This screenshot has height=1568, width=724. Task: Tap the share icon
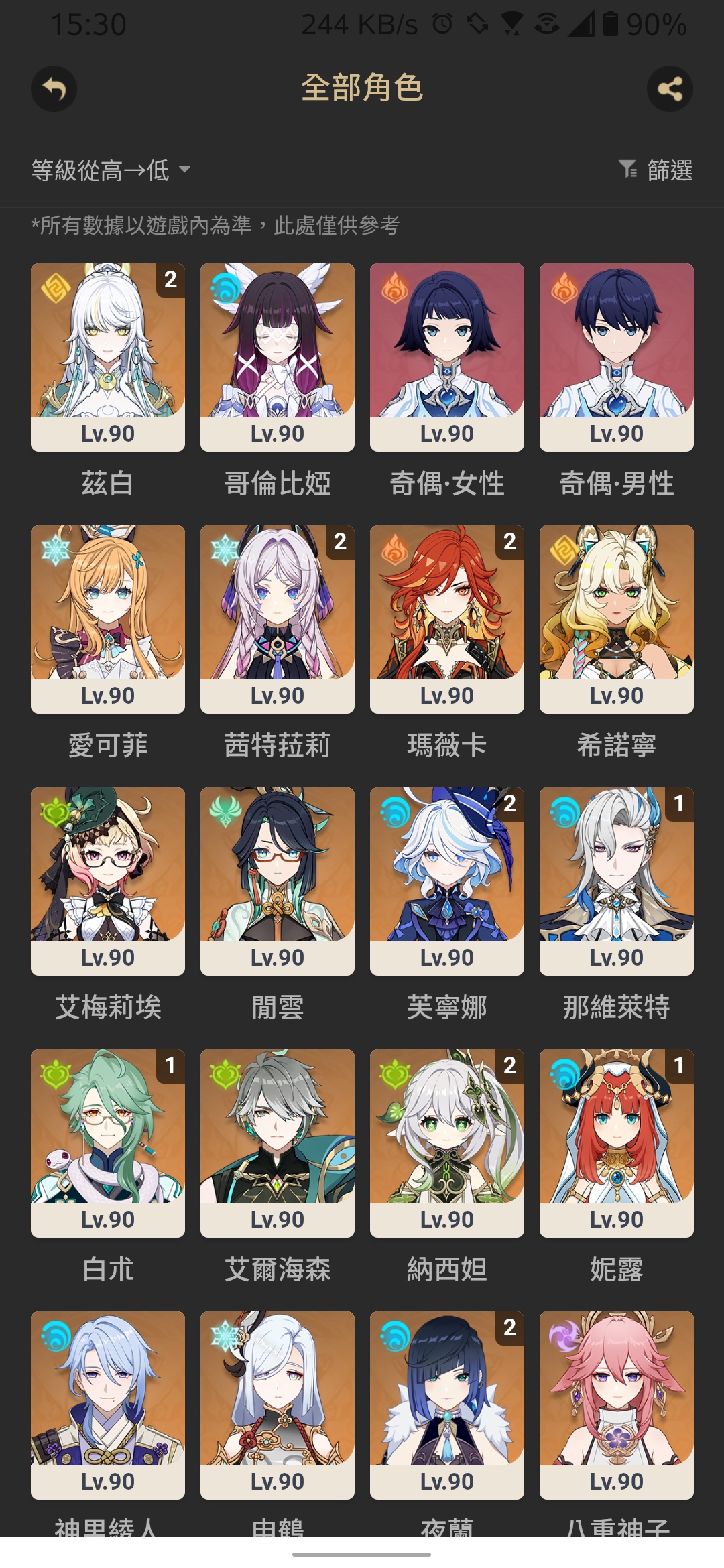[x=670, y=89]
